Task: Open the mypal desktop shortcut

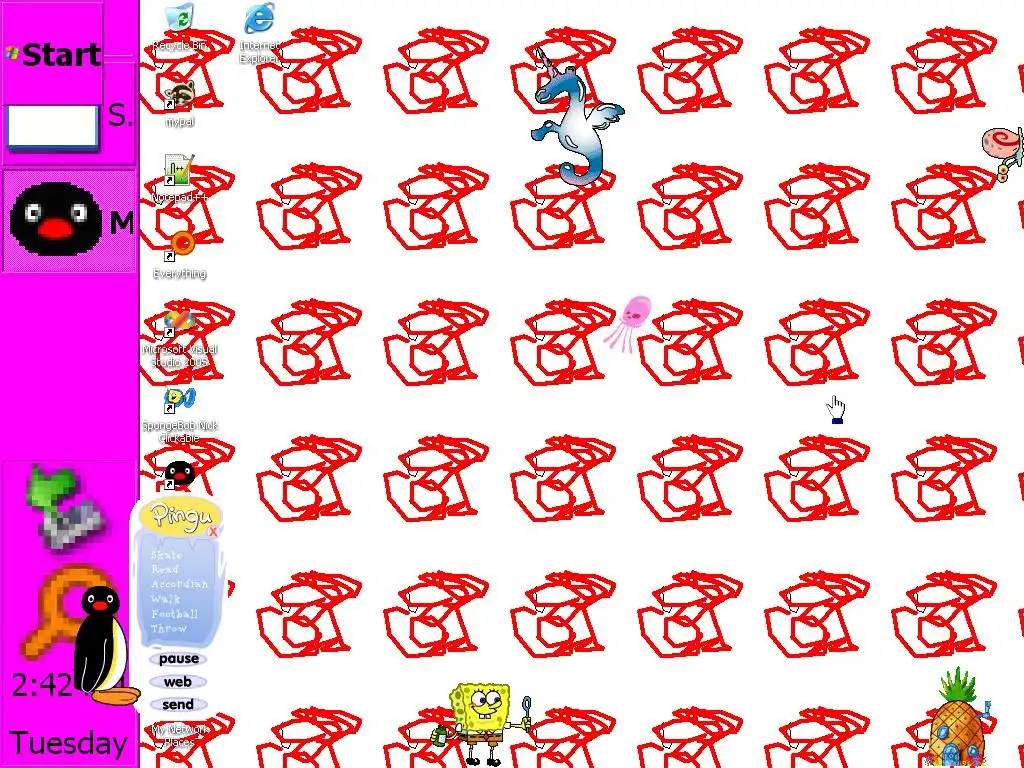Action: pyautogui.click(x=180, y=97)
